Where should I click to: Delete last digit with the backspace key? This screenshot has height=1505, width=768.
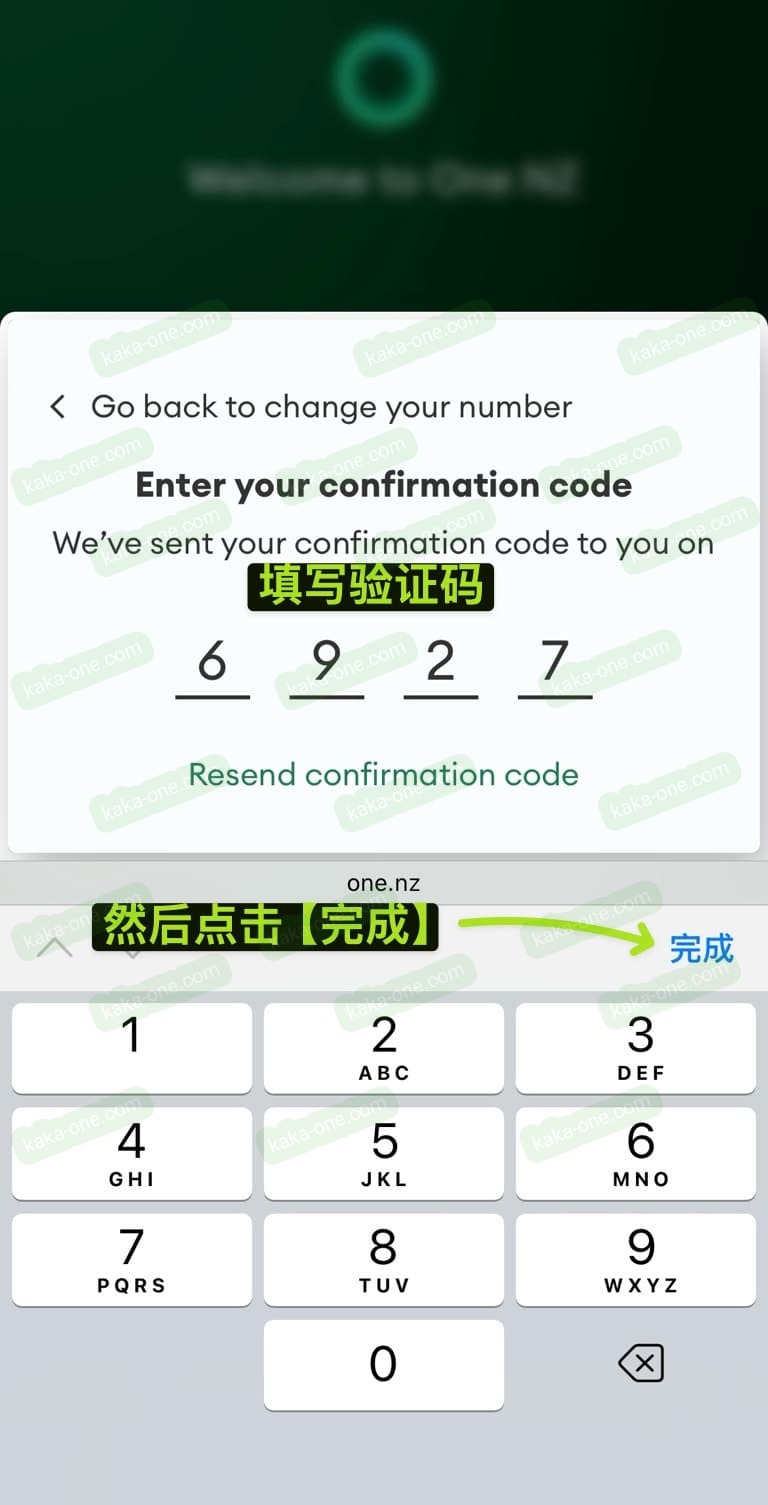[x=640, y=1363]
